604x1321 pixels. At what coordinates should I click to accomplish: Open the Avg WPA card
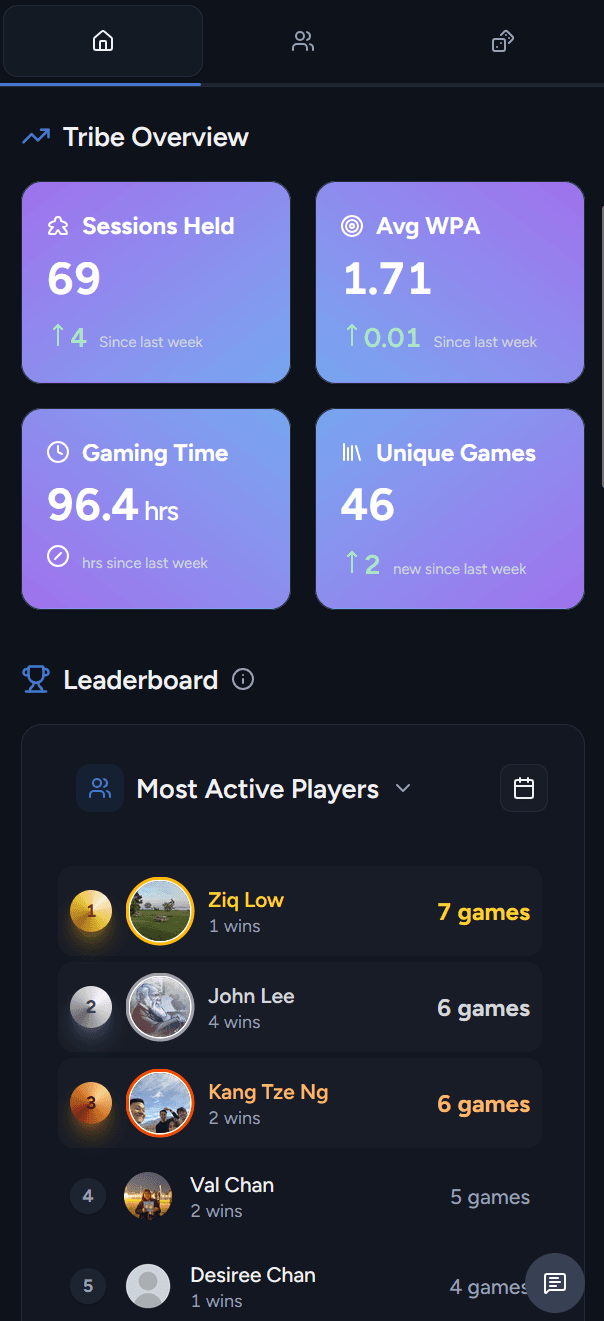click(x=450, y=283)
